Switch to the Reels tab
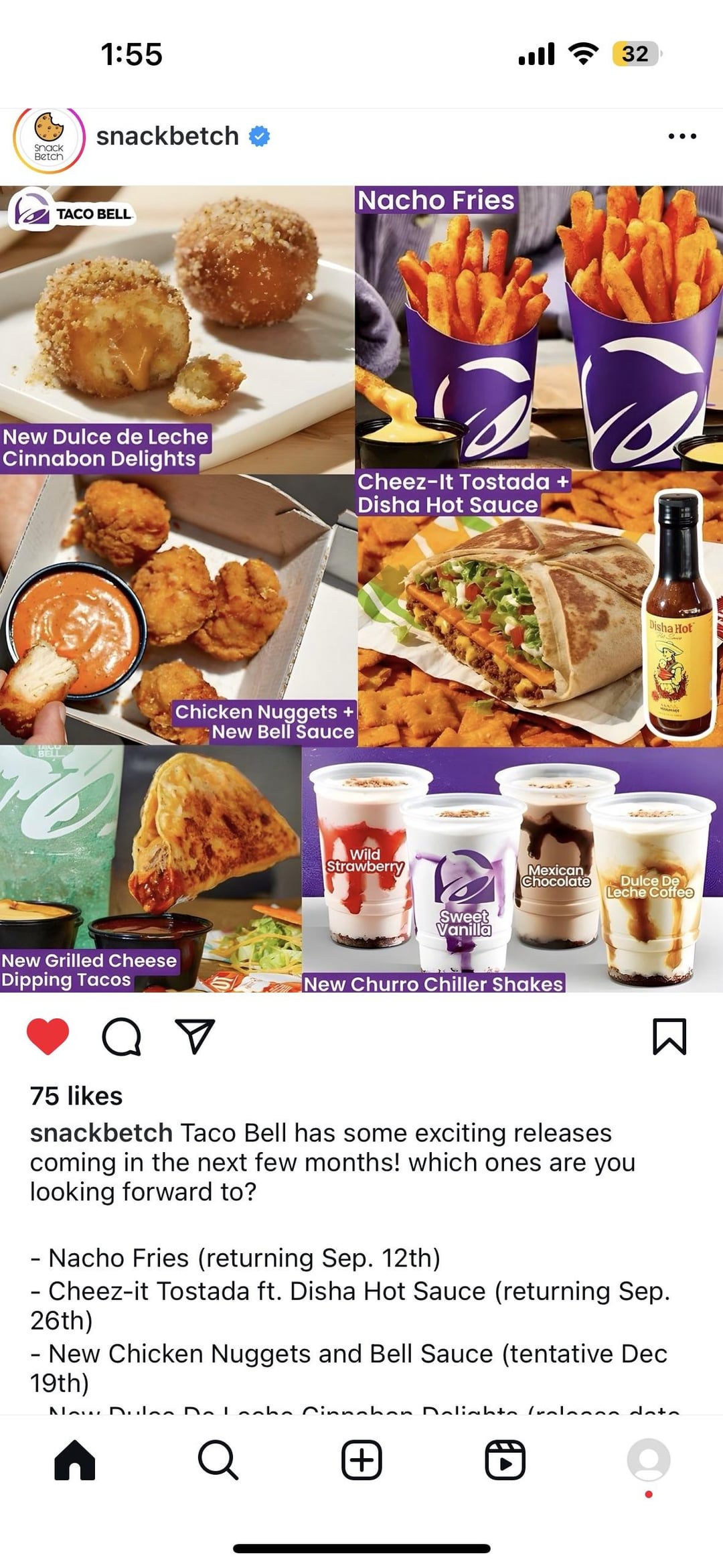This screenshot has width=723, height=1568. (505, 1459)
